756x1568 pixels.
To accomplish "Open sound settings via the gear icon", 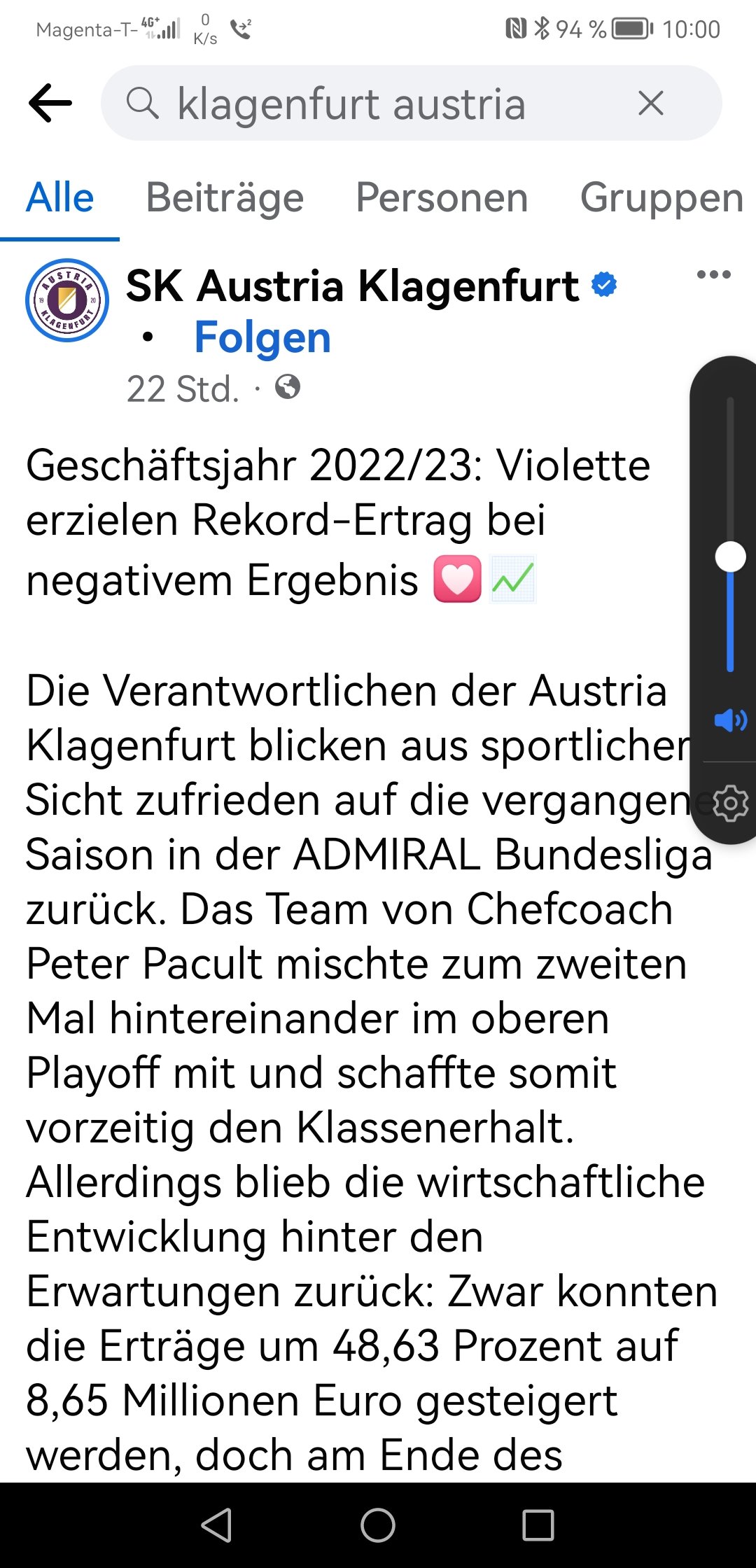I will tap(730, 804).
